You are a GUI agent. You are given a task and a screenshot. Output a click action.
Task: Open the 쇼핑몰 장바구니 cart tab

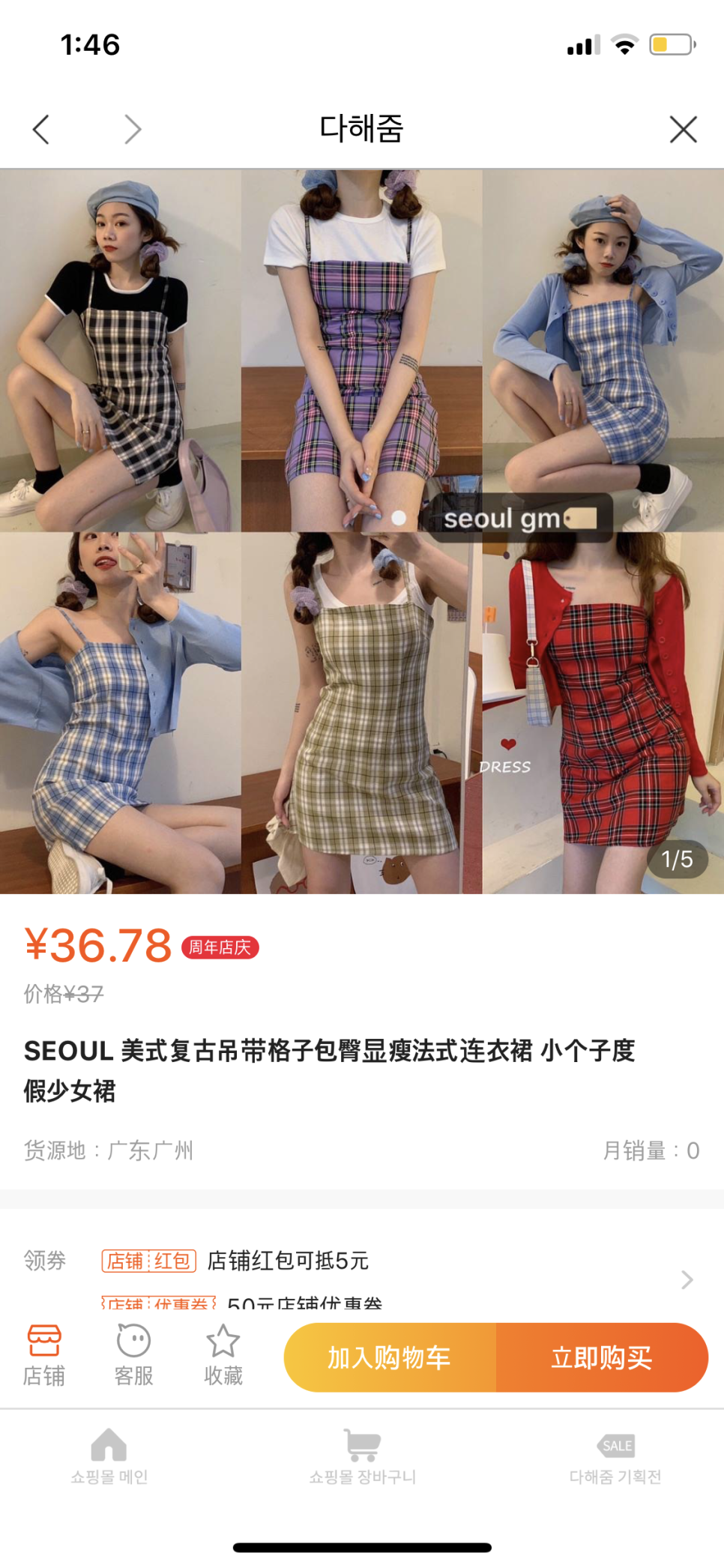[x=362, y=1456]
